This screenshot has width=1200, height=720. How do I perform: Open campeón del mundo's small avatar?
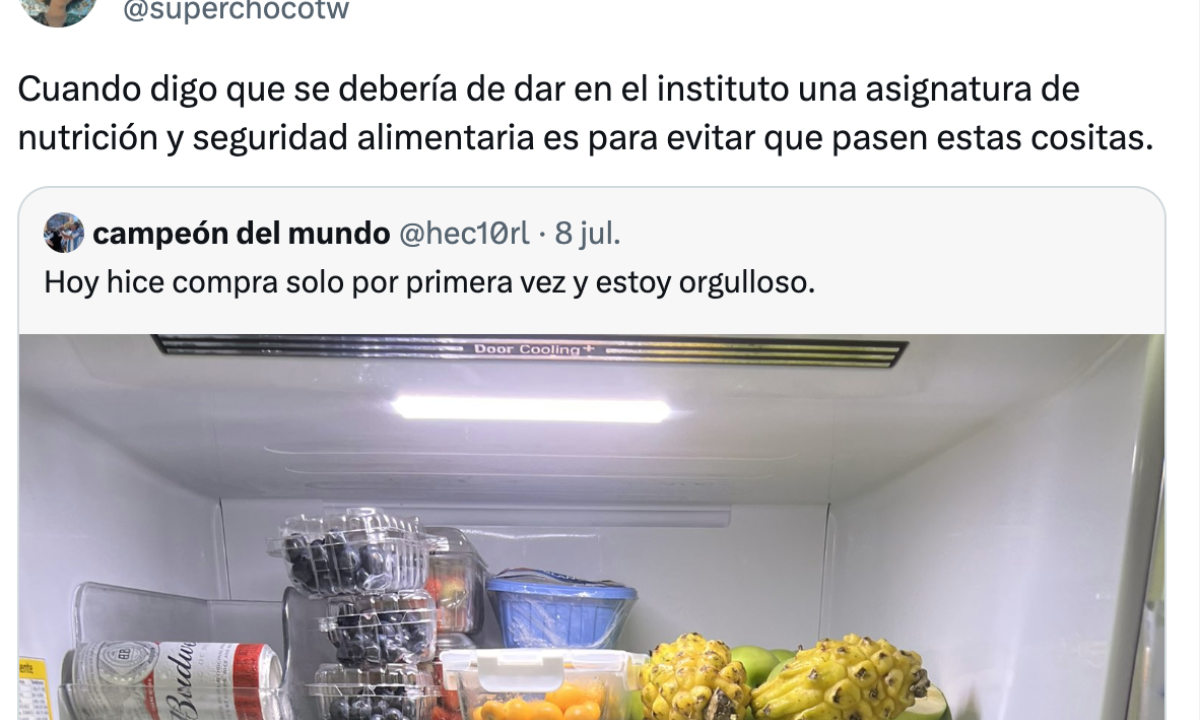point(64,233)
